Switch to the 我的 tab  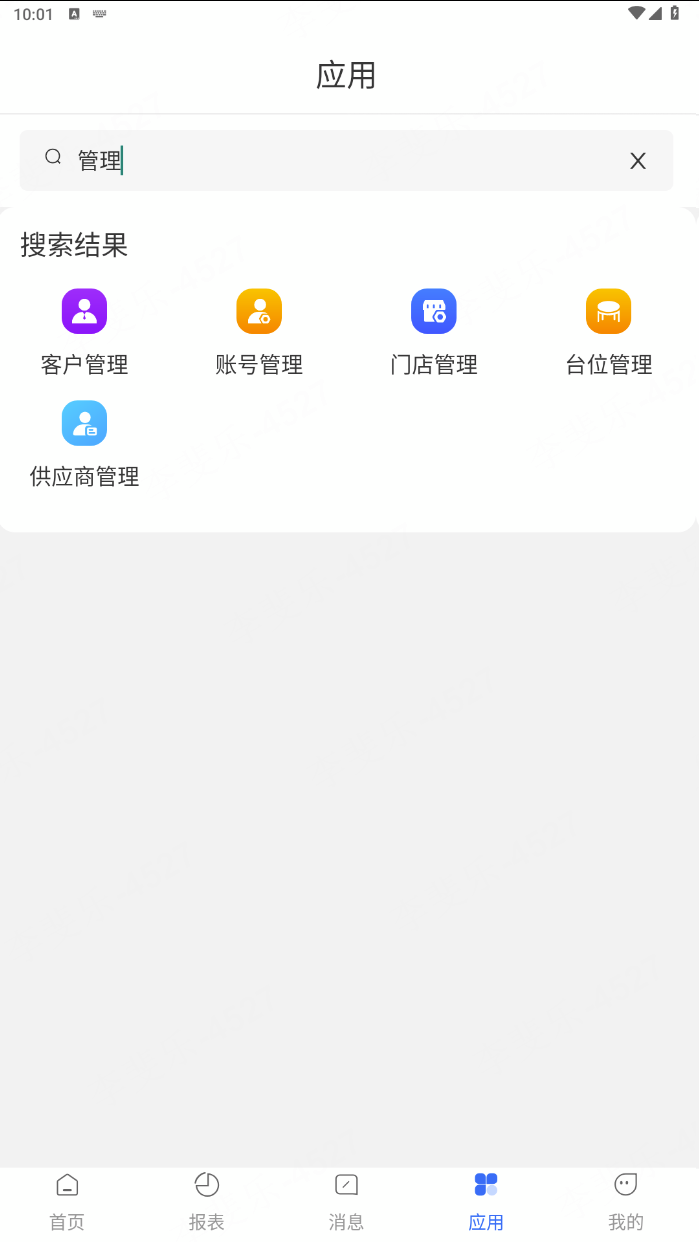point(626,1201)
